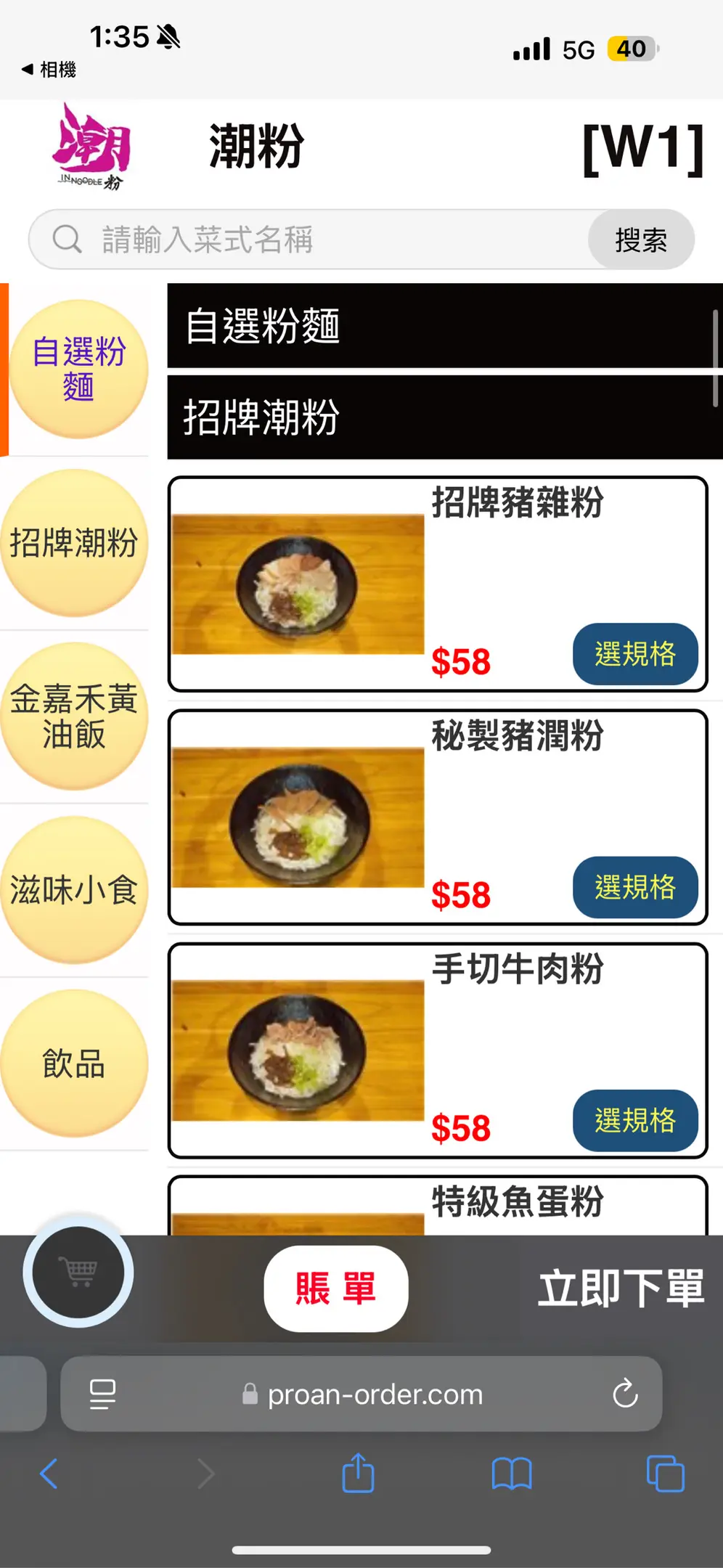Show the Safari tabs overview
This screenshot has width=723, height=1568.
(x=665, y=1474)
